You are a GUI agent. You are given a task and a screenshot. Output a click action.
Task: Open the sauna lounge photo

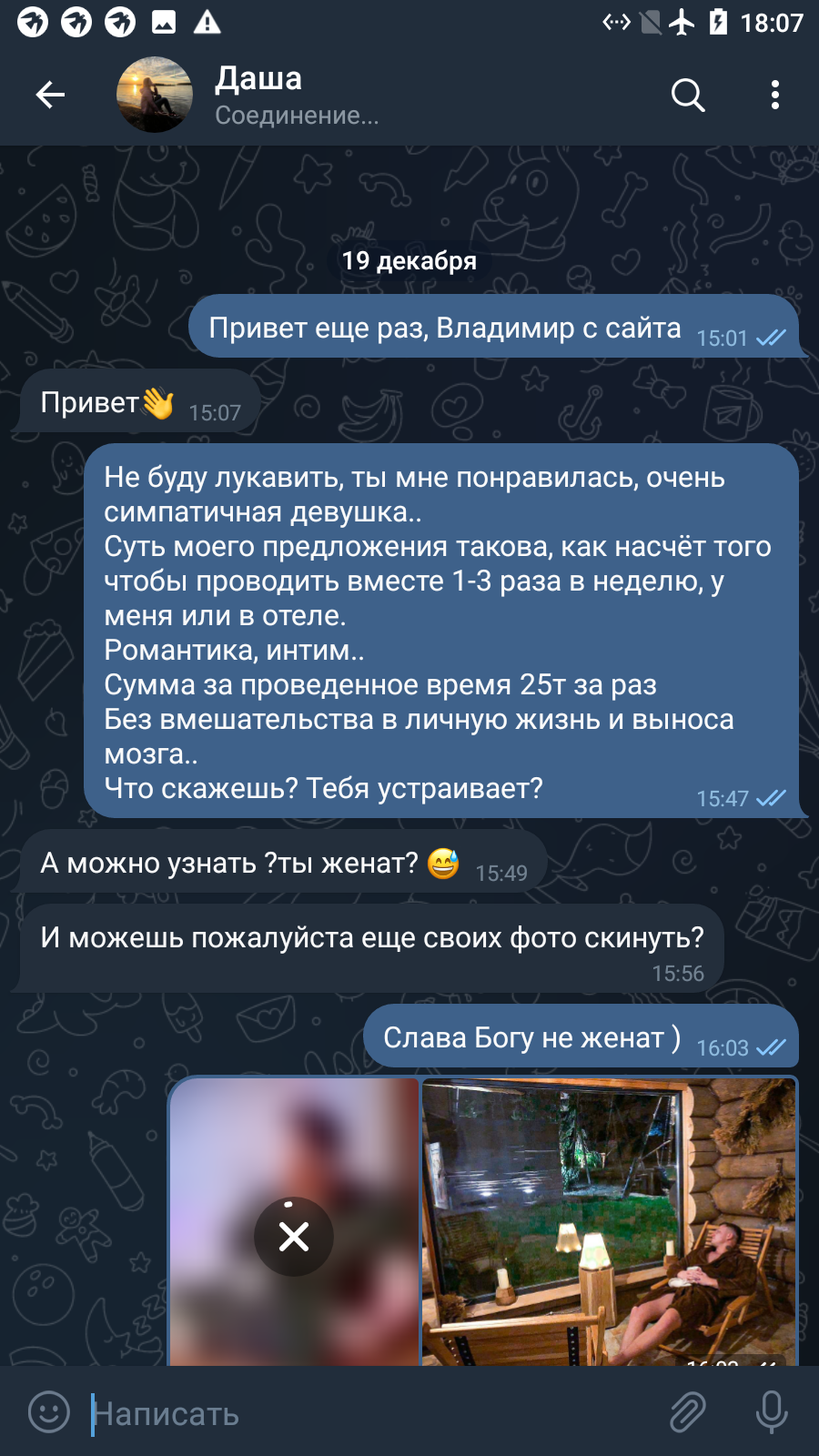(609, 1222)
